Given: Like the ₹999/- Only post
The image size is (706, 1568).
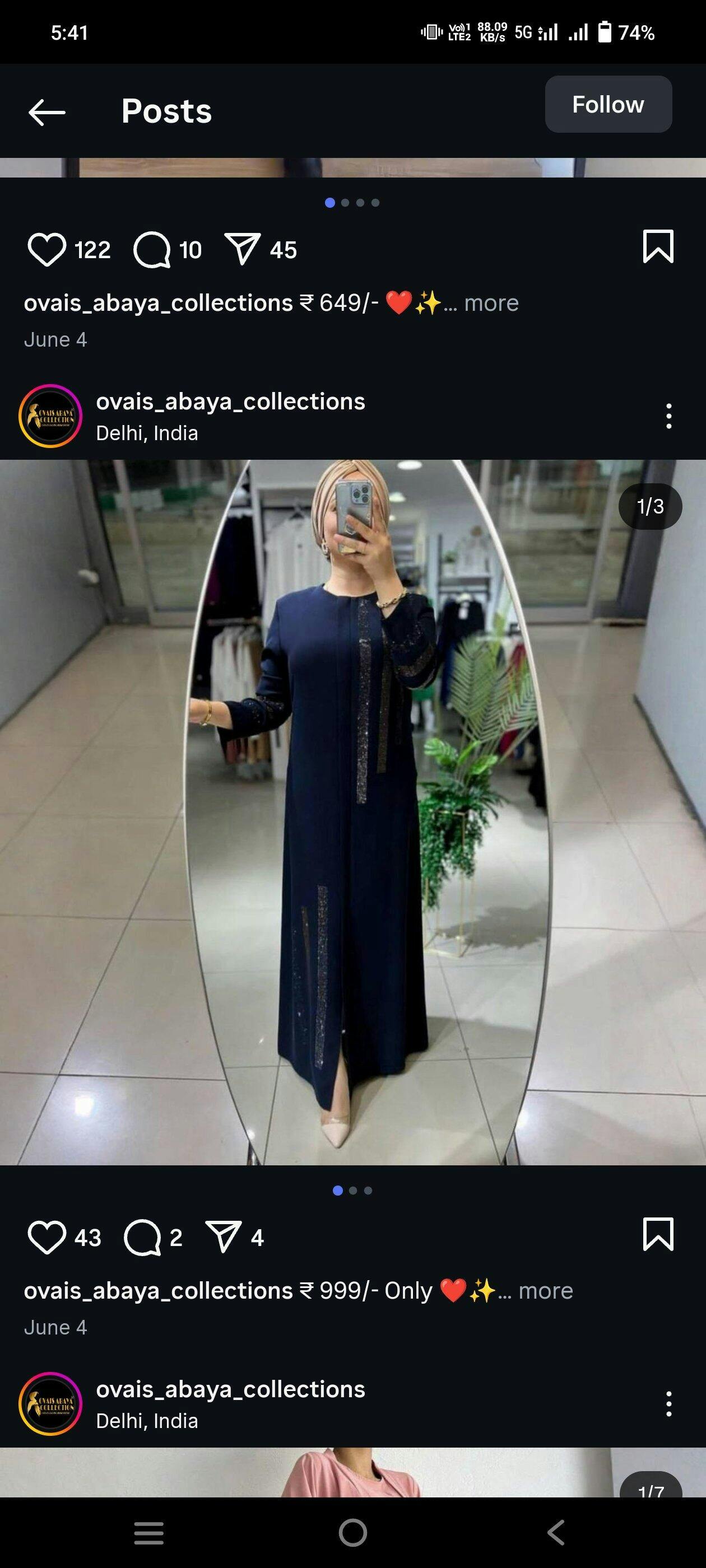Looking at the screenshot, I should point(47,1238).
